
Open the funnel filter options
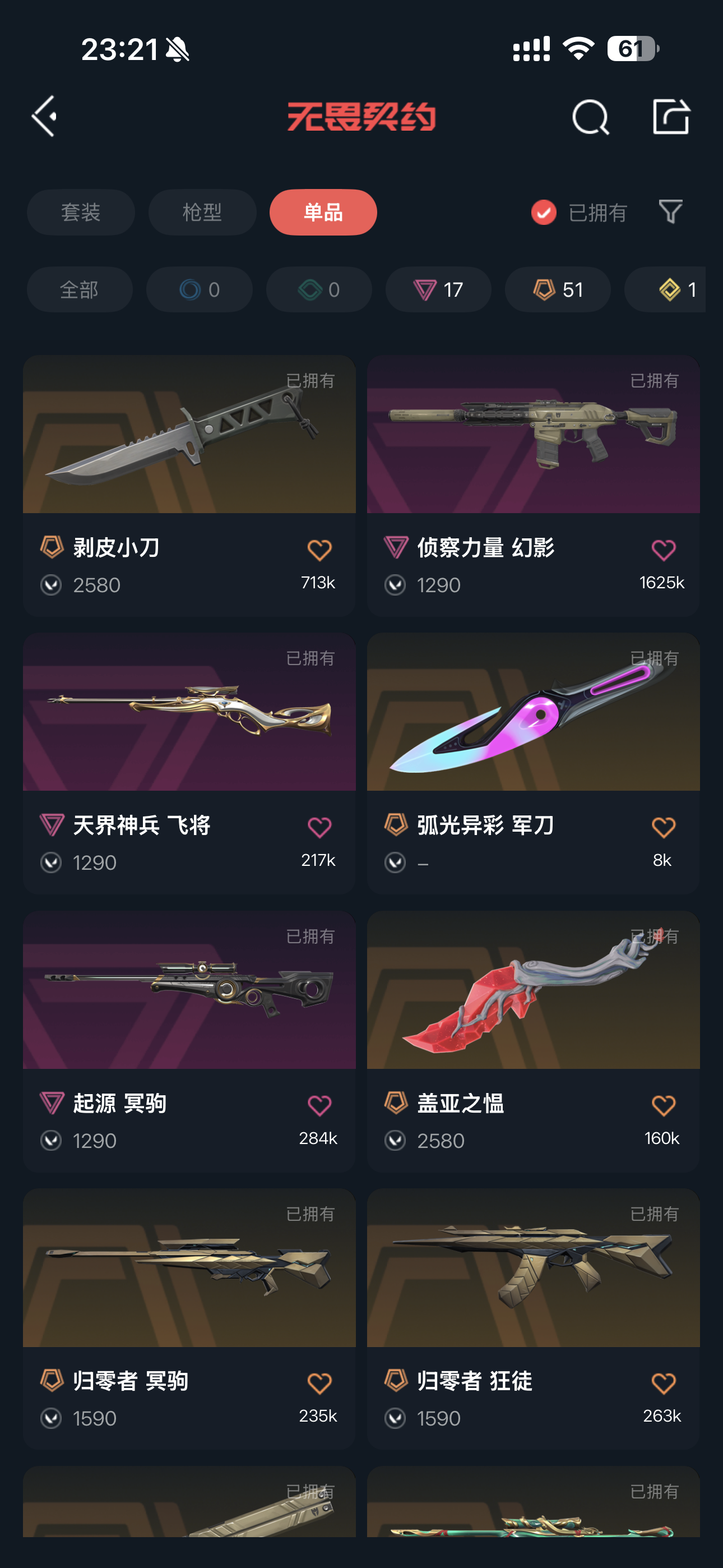pos(670,212)
